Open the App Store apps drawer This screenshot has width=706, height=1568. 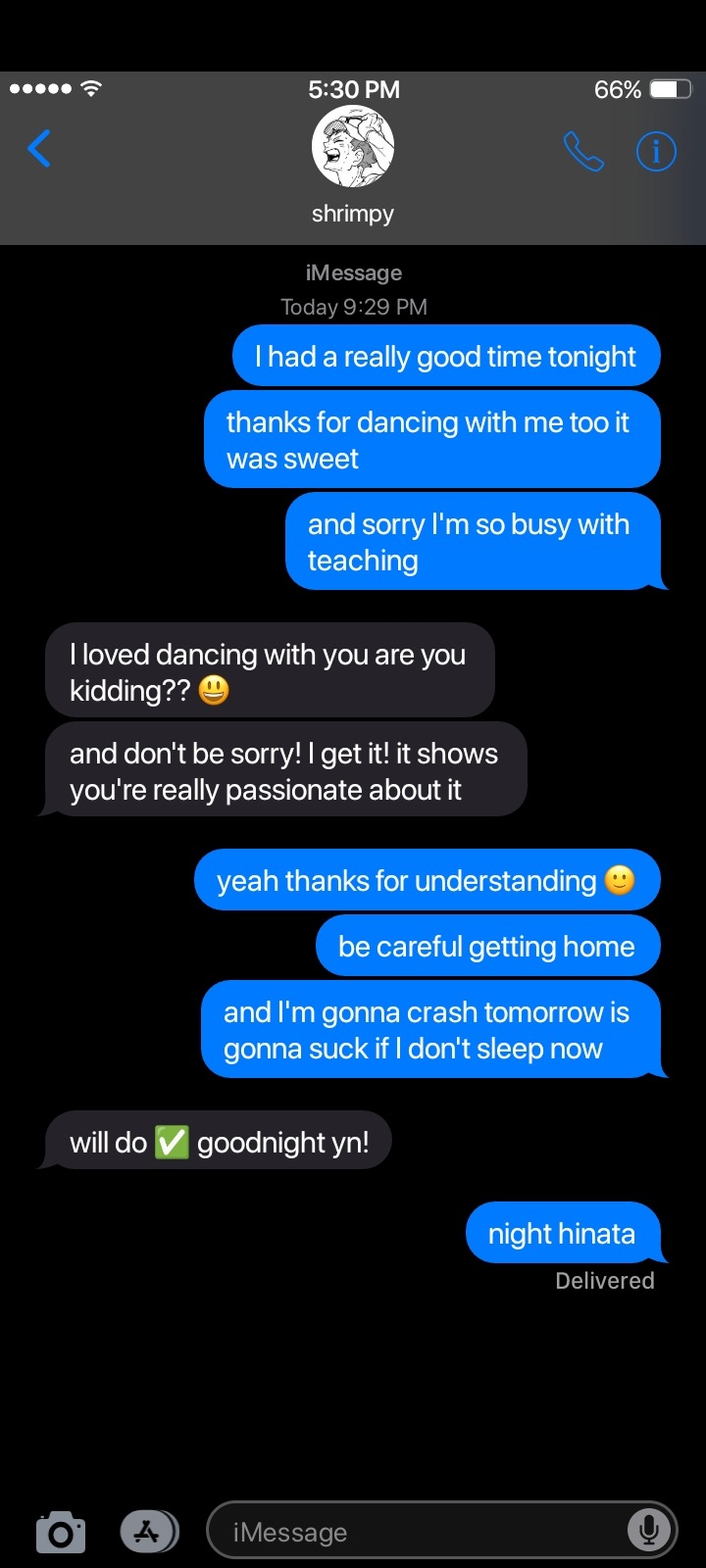(148, 1531)
